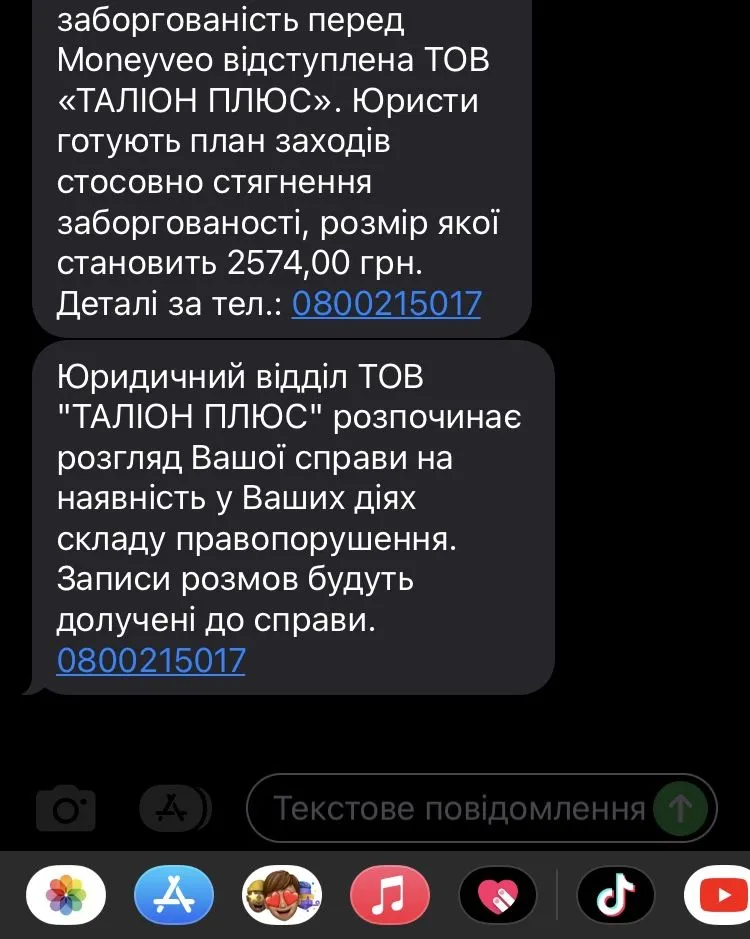Open the TikTok iMessage app
Screen dimensions: 750x939
tap(615, 895)
